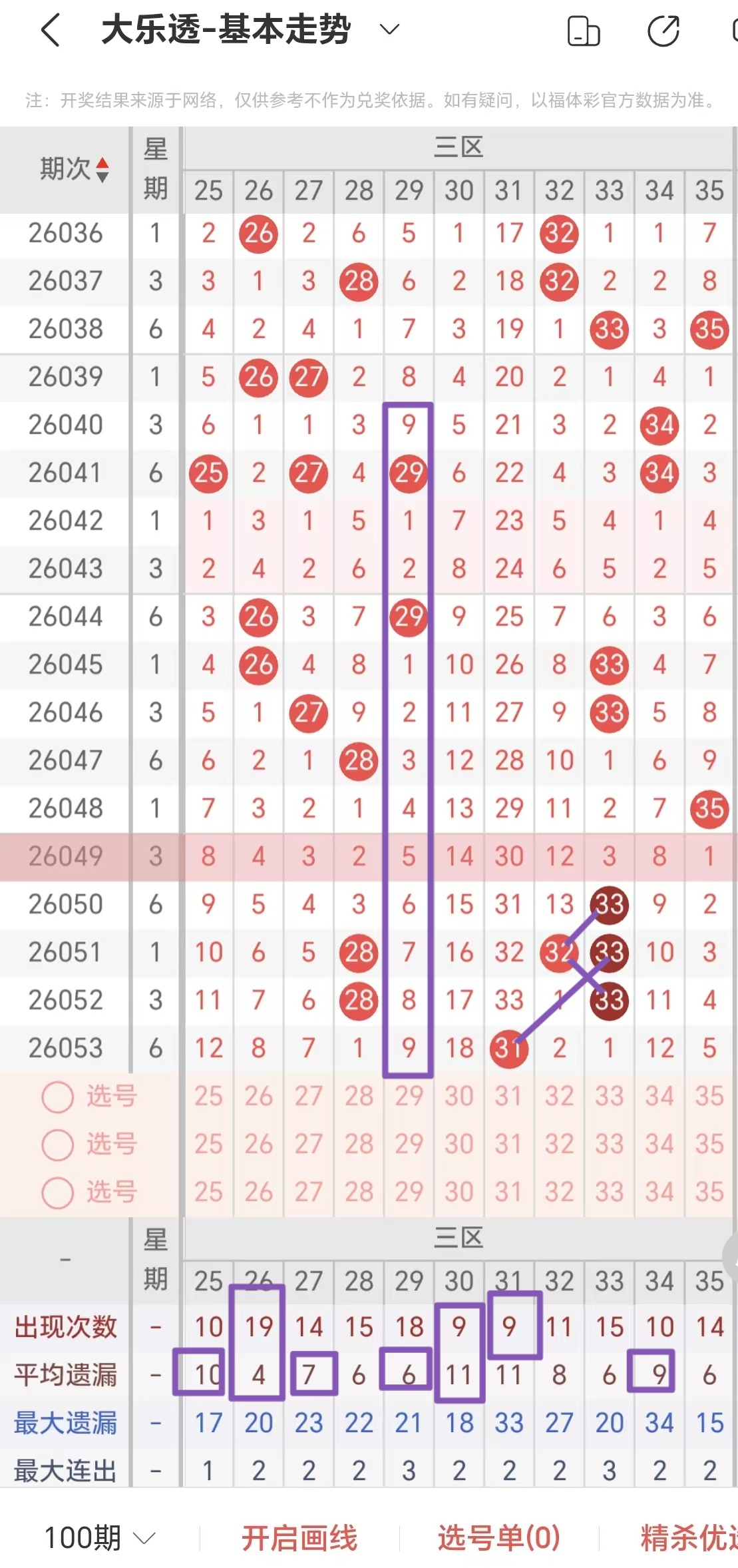Open the 100期 period selector

click(100, 1537)
